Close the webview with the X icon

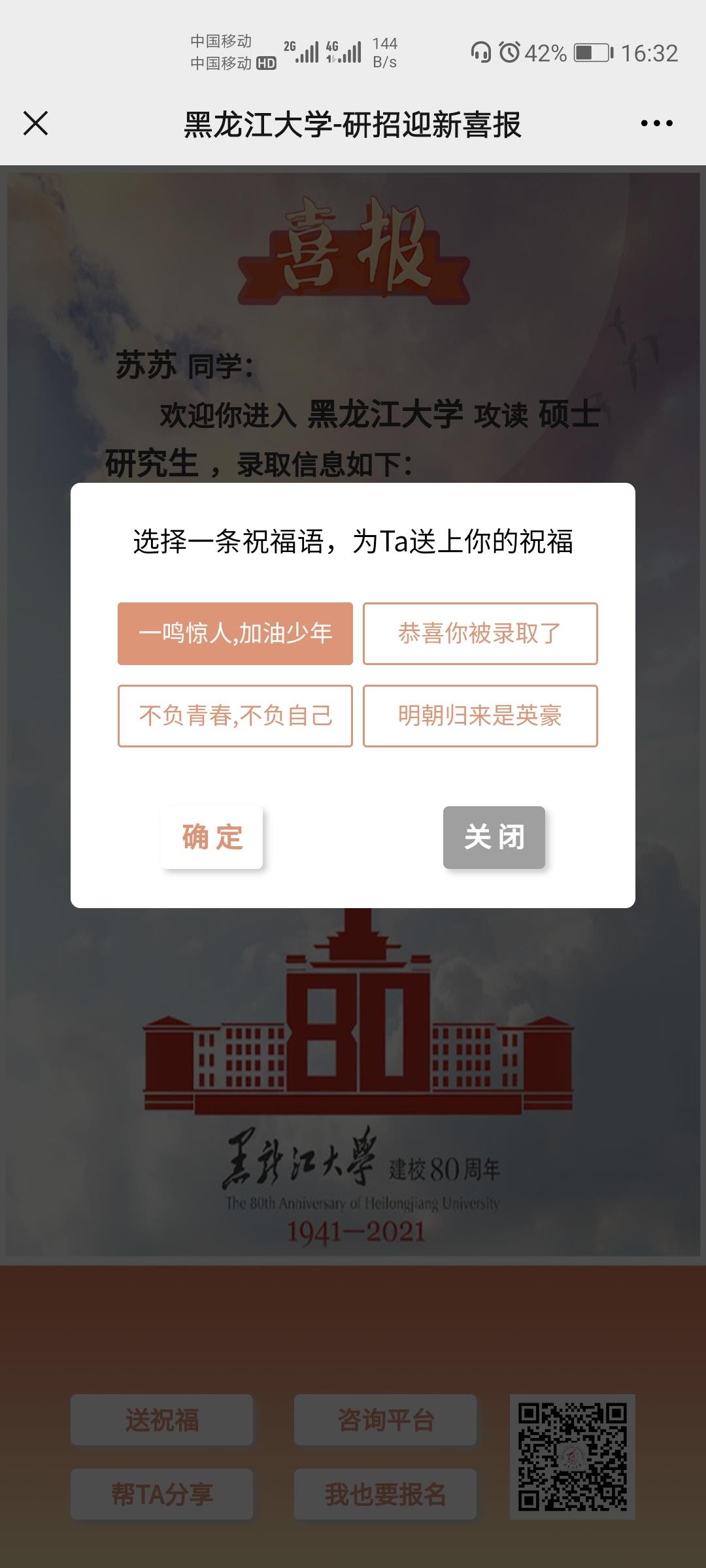(x=35, y=123)
